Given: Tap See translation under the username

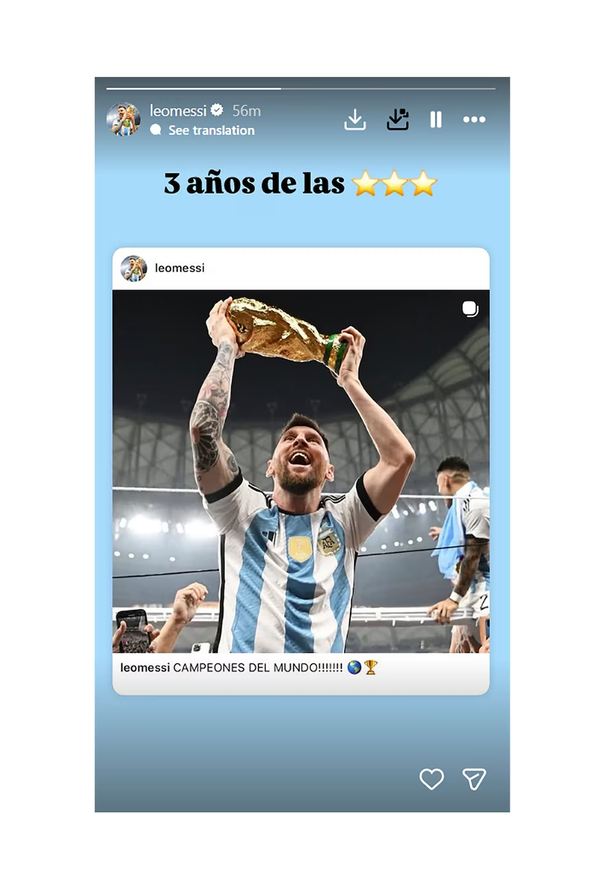Looking at the screenshot, I should pyautogui.click(x=210, y=131).
